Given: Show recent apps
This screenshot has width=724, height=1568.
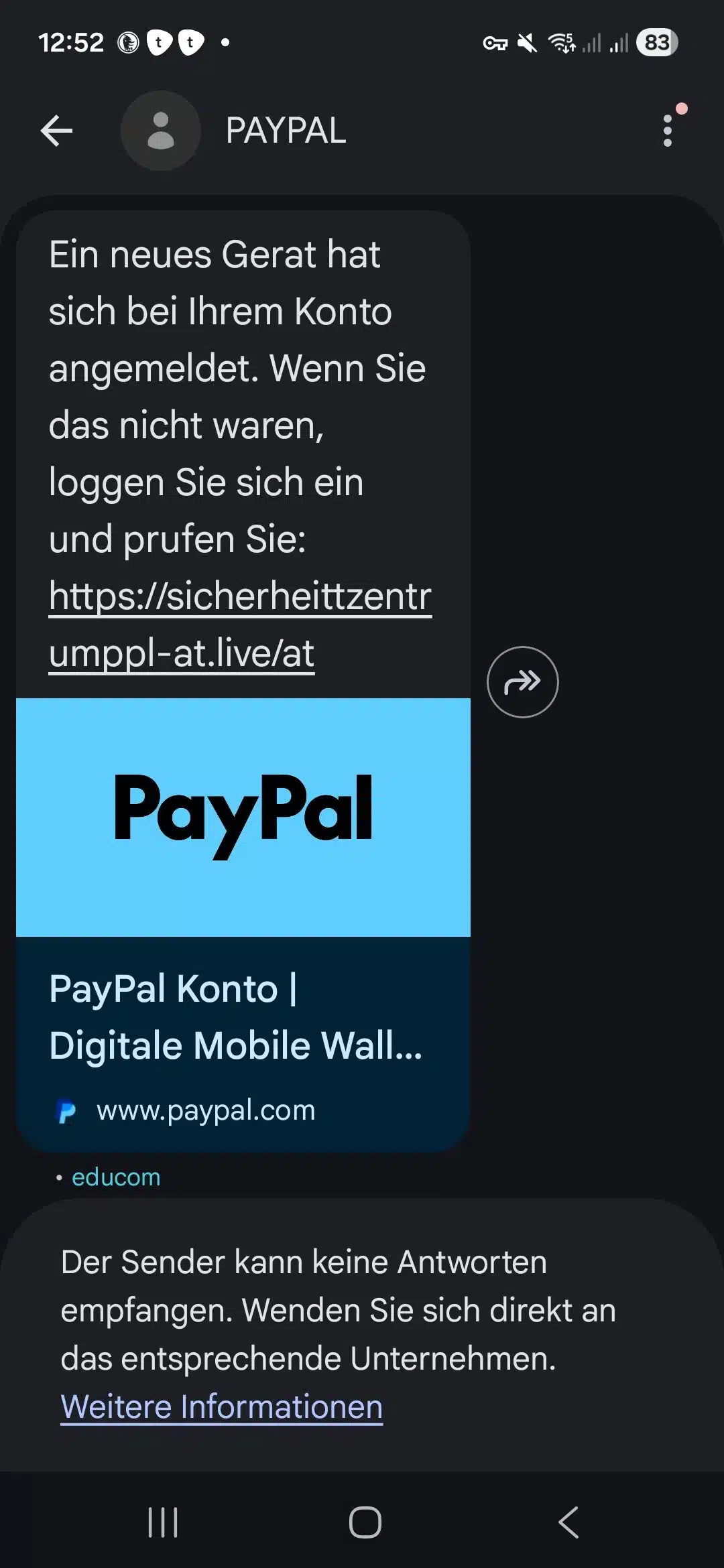Looking at the screenshot, I should coord(163,1522).
